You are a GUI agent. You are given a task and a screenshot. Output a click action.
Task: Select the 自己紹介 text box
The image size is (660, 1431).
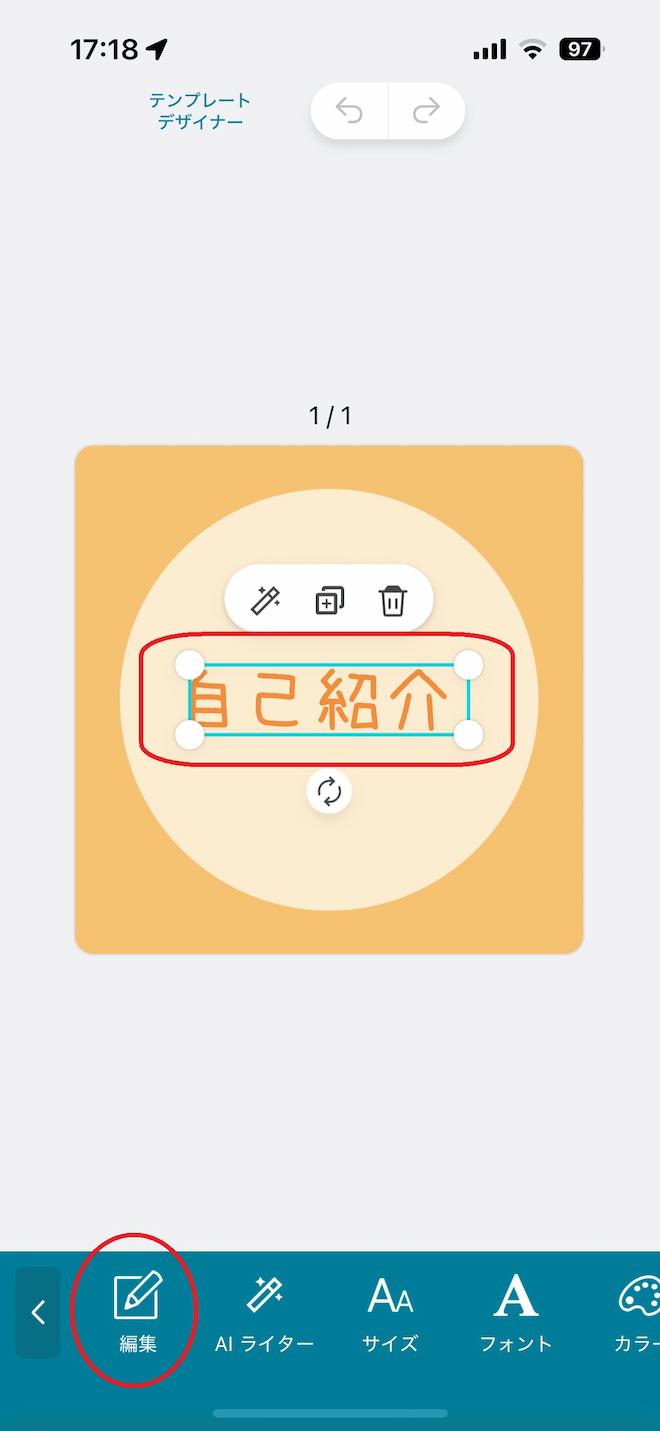329,700
